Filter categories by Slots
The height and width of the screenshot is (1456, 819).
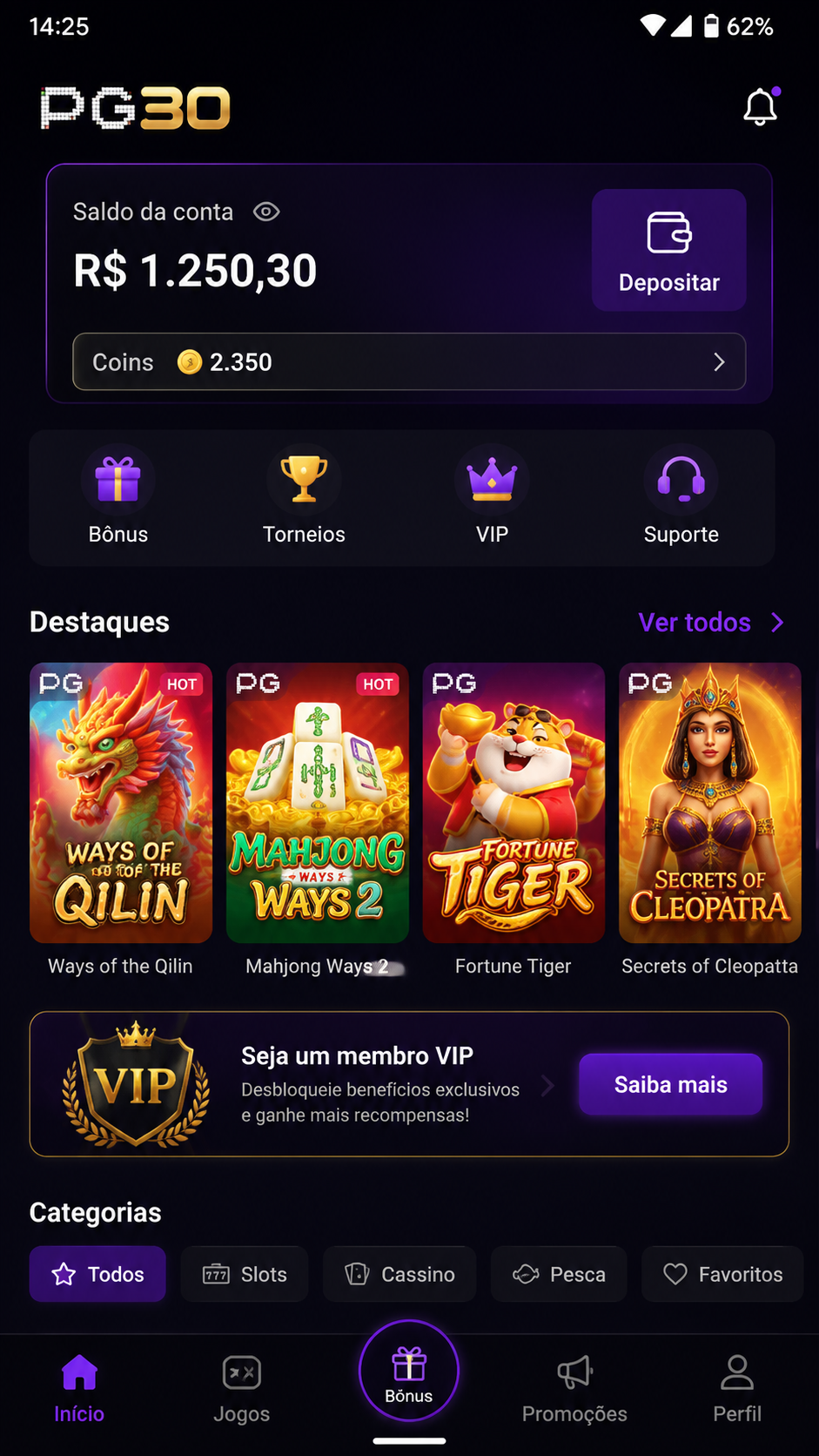[245, 1274]
